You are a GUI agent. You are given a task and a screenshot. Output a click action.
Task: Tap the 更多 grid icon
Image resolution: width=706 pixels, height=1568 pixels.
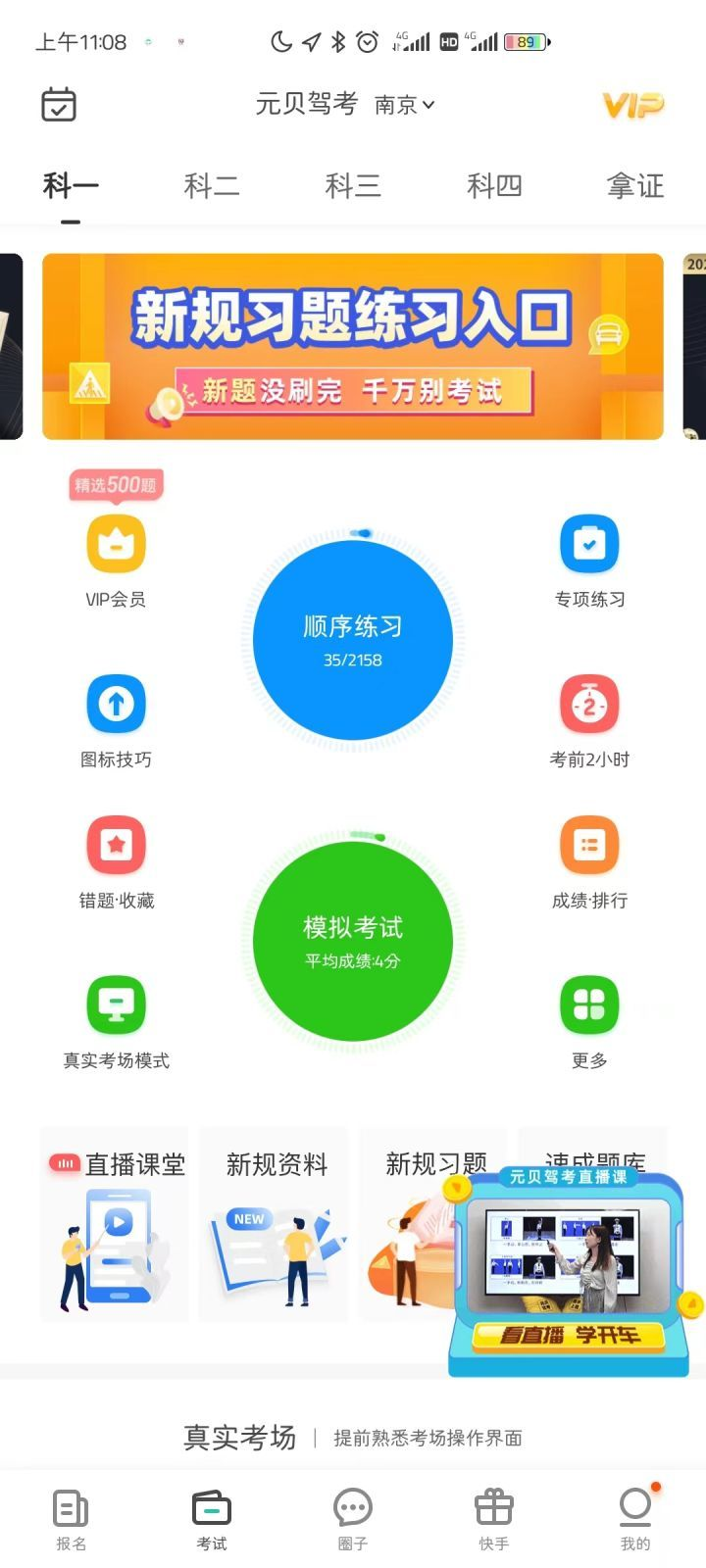[589, 1004]
